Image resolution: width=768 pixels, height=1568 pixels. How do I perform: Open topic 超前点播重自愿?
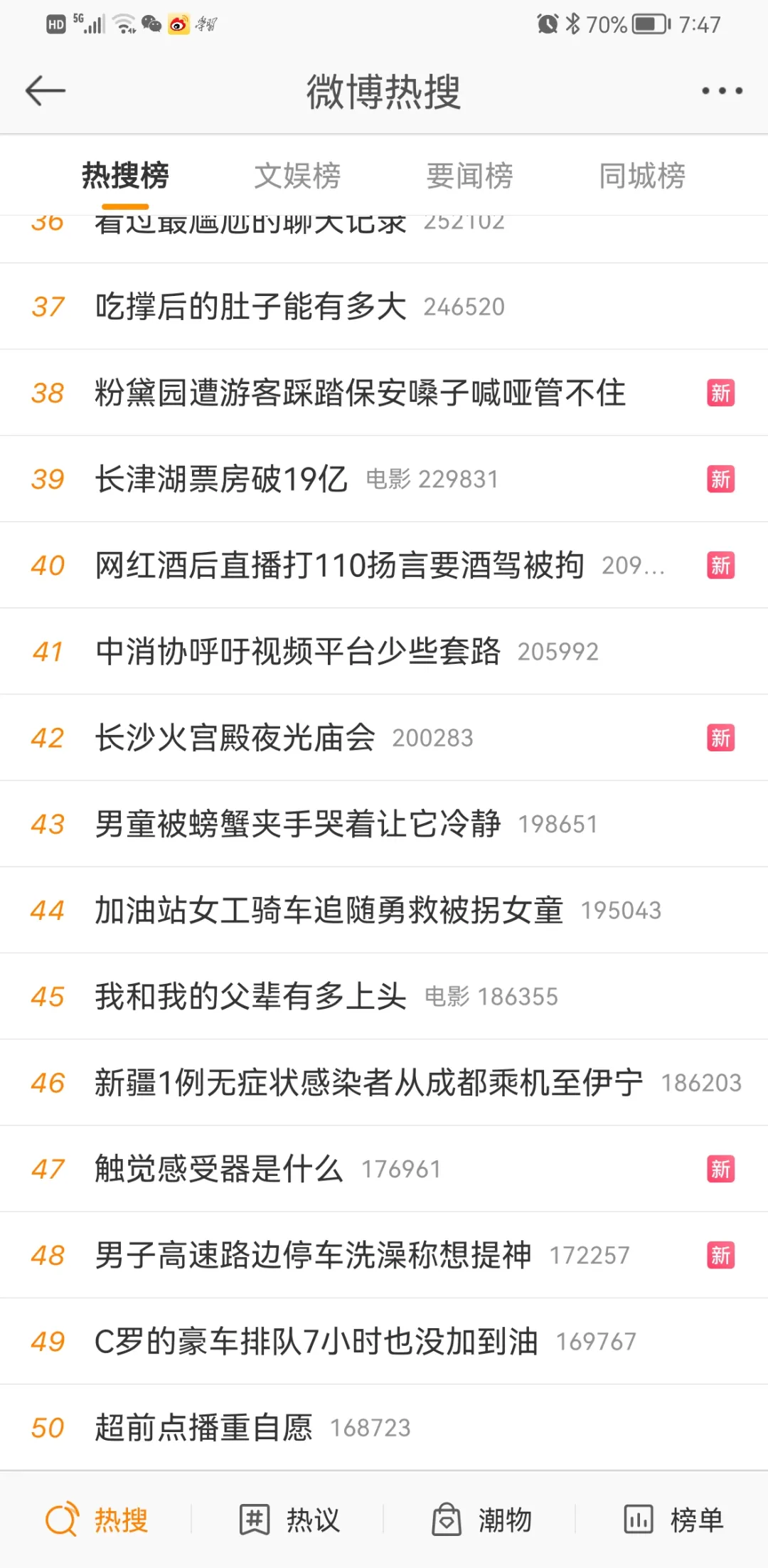tap(203, 1427)
